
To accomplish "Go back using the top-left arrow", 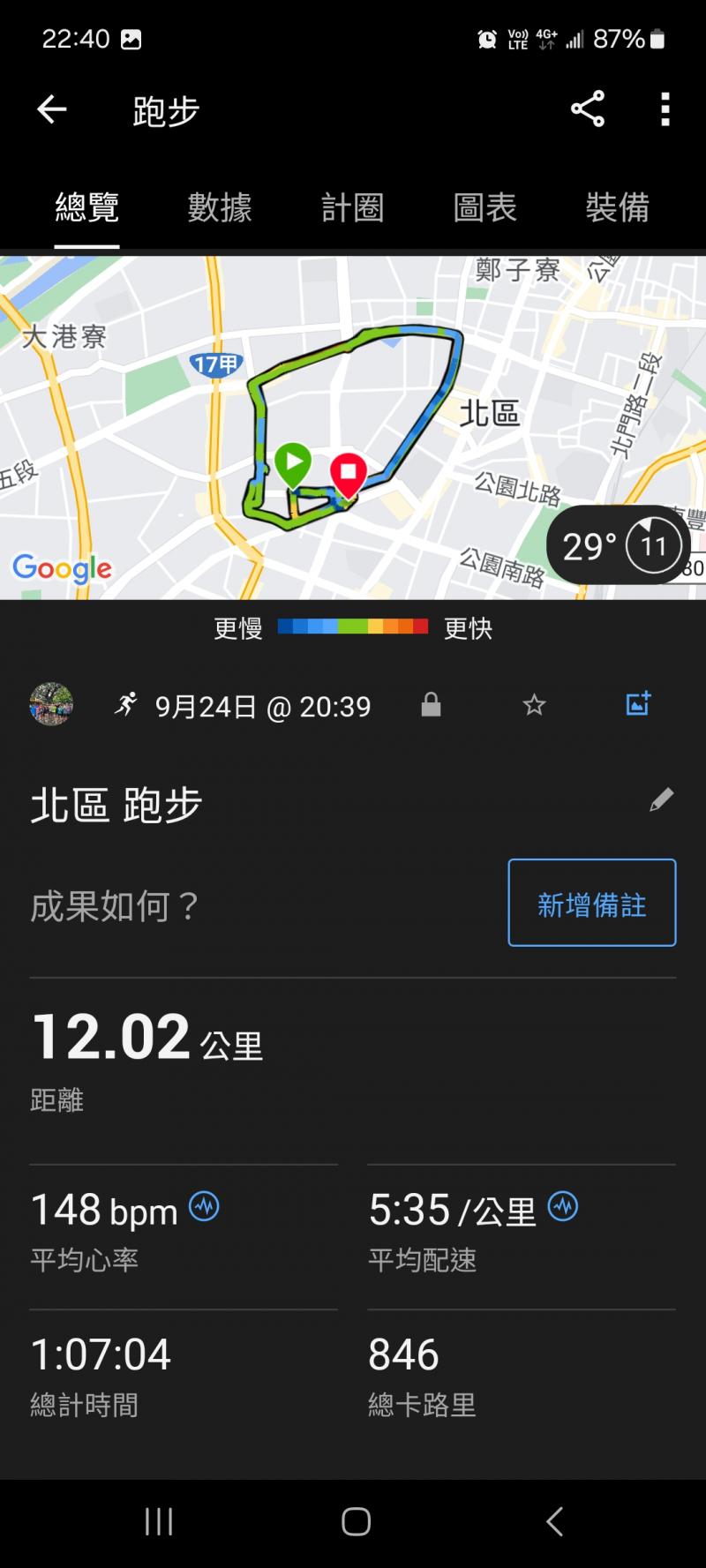I will pyautogui.click(x=52, y=109).
